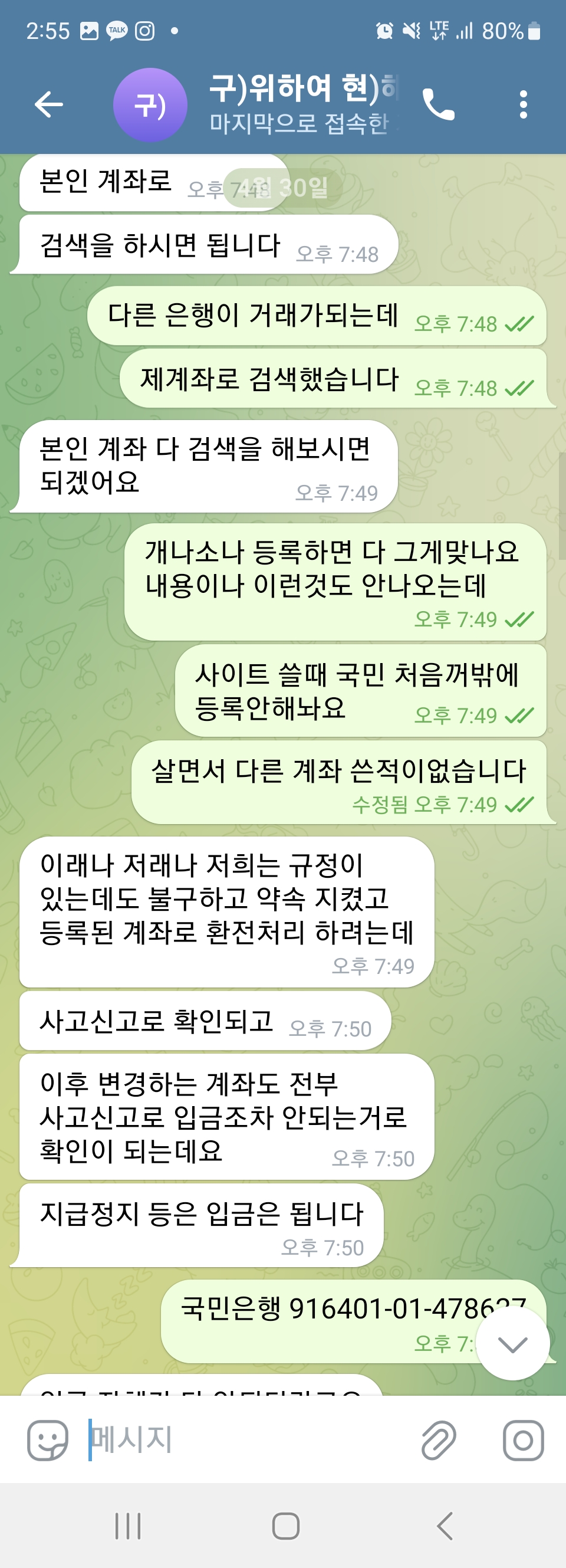Tap the system back navigation button
Viewport: 566px width, 1568px height.
coord(445,1526)
